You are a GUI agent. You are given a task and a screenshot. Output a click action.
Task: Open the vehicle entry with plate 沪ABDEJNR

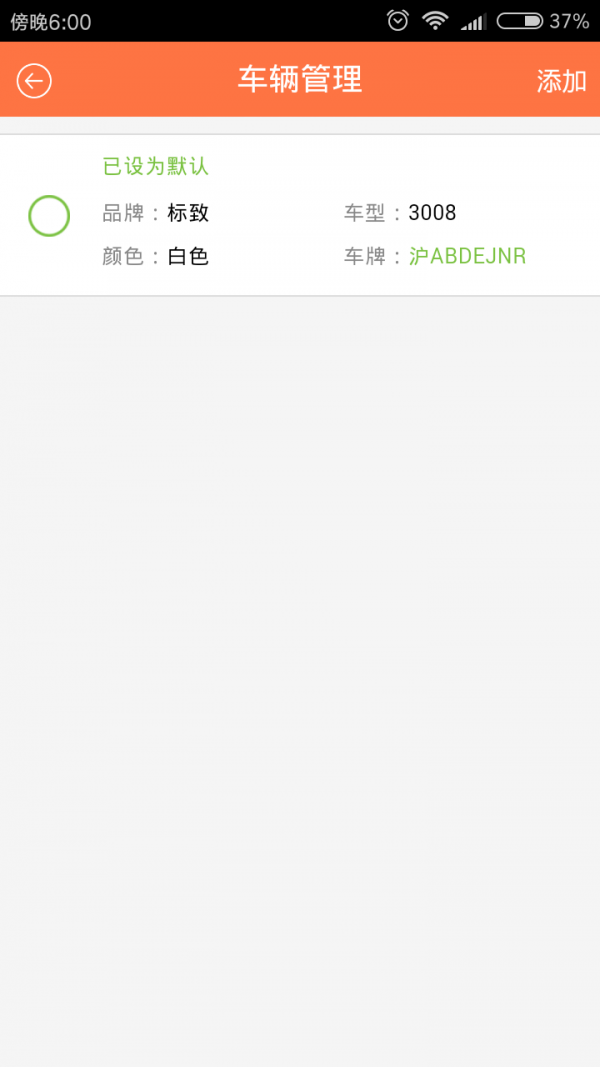pyautogui.click(x=300, y=215)
